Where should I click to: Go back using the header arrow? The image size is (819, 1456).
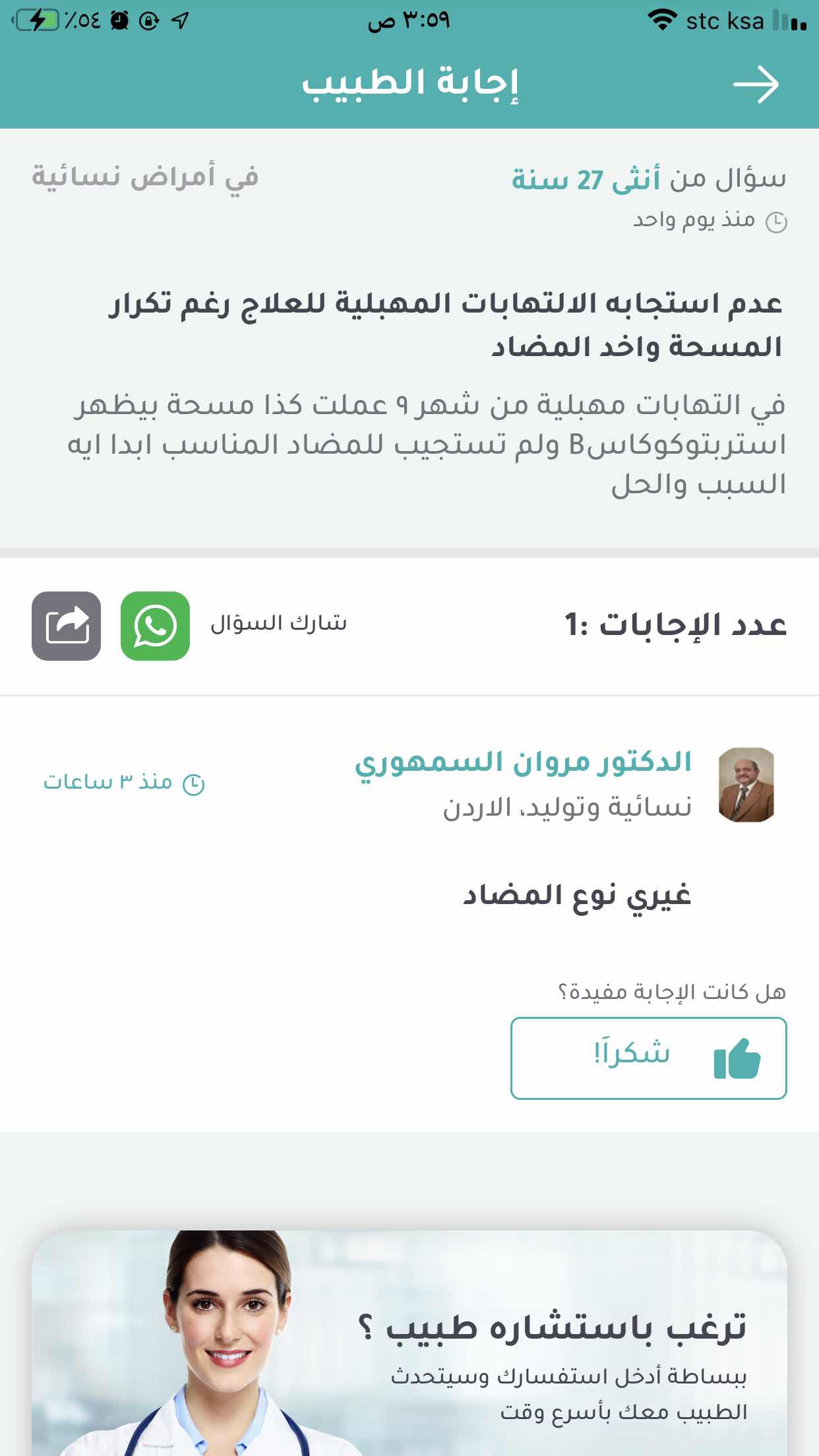click(x=756, y=84)
